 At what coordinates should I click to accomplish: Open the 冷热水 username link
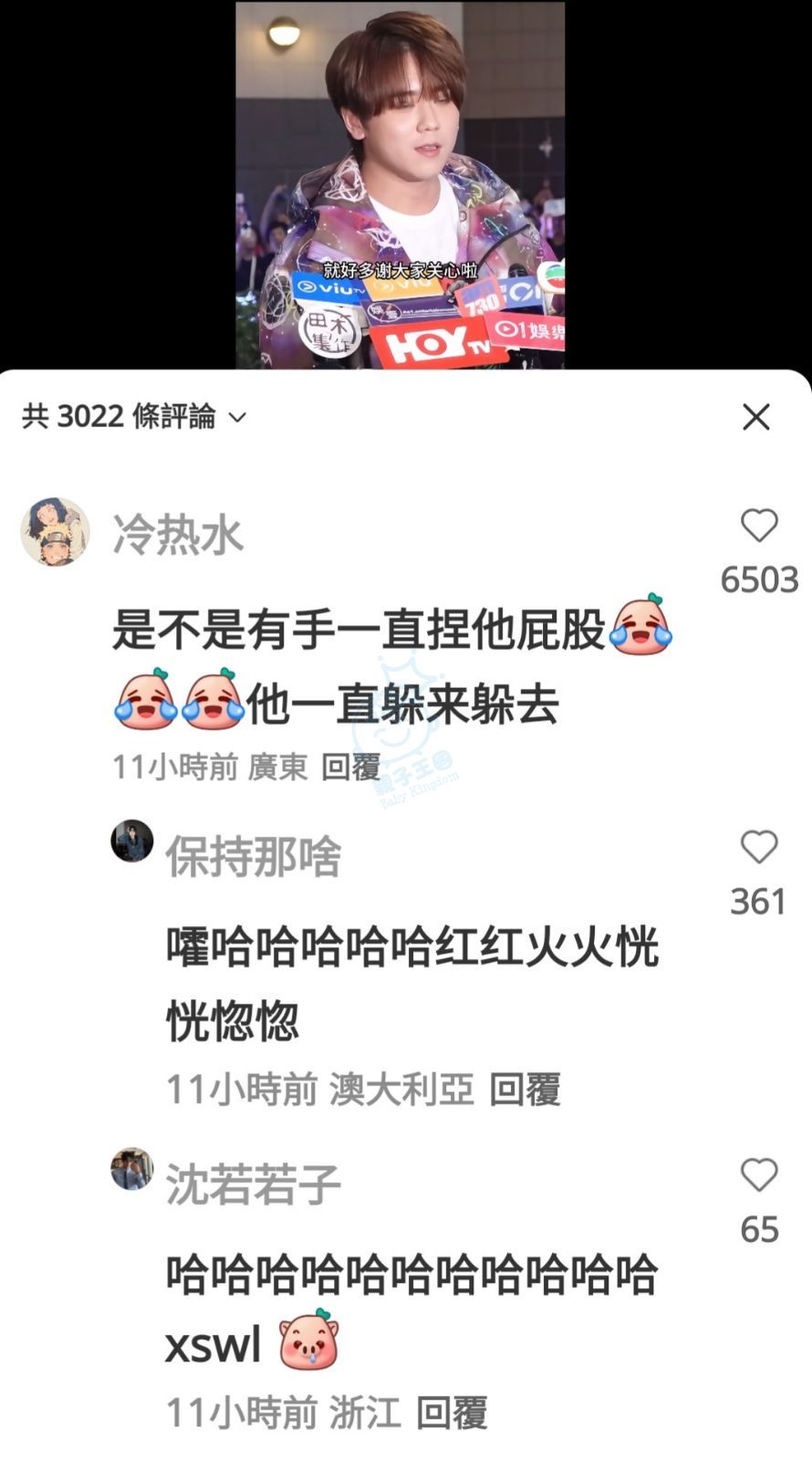coord(178,535)
